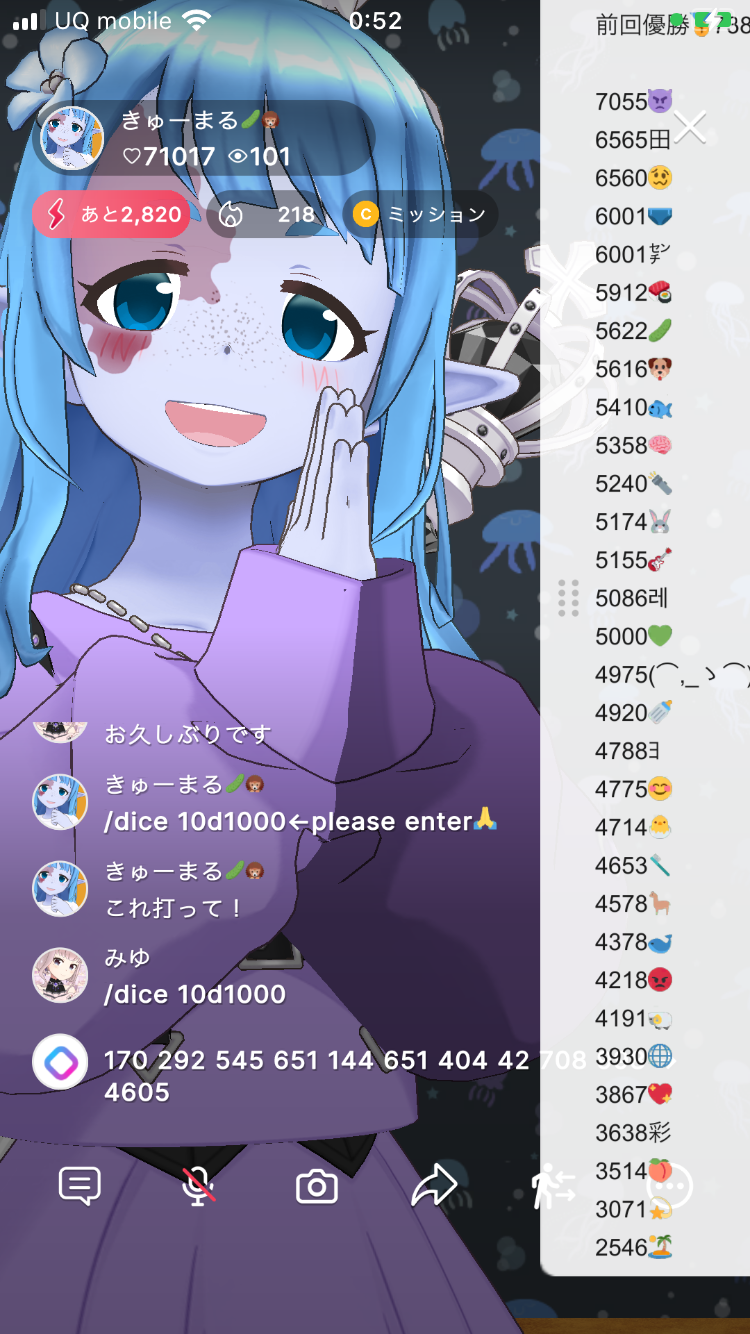Share this live stream
750x1334 pixels.
tap(434, 1187)
